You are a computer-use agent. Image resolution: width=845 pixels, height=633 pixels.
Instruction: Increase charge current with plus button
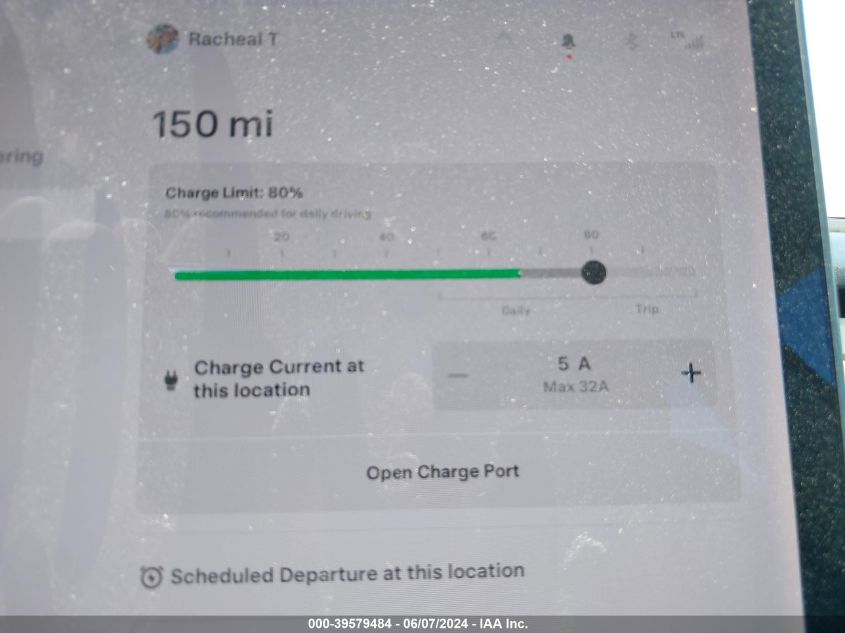691,373
